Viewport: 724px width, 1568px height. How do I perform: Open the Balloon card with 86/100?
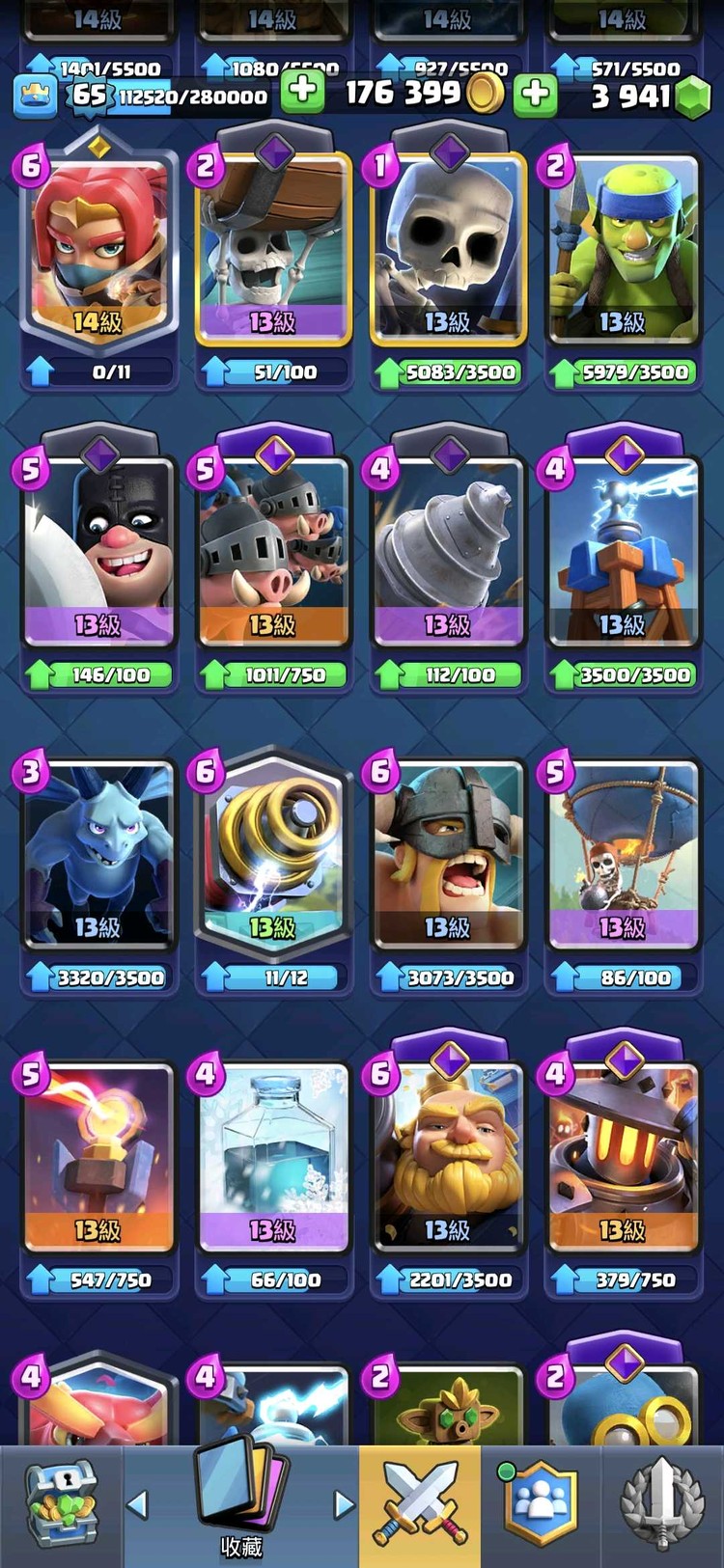pyautogui.click(x=623, y=854)
